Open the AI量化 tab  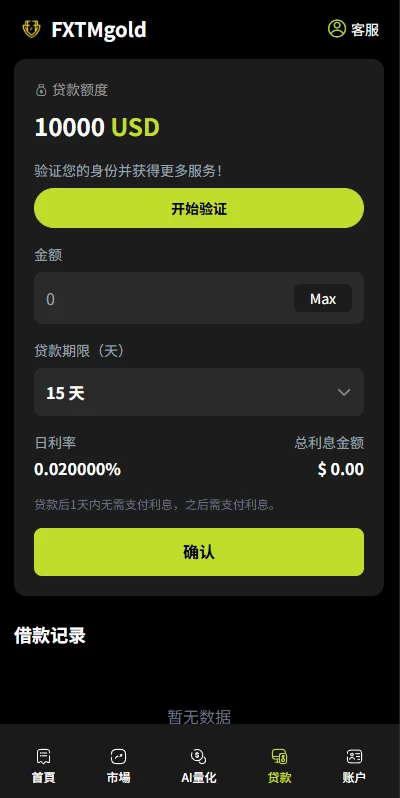coord(199,766)
